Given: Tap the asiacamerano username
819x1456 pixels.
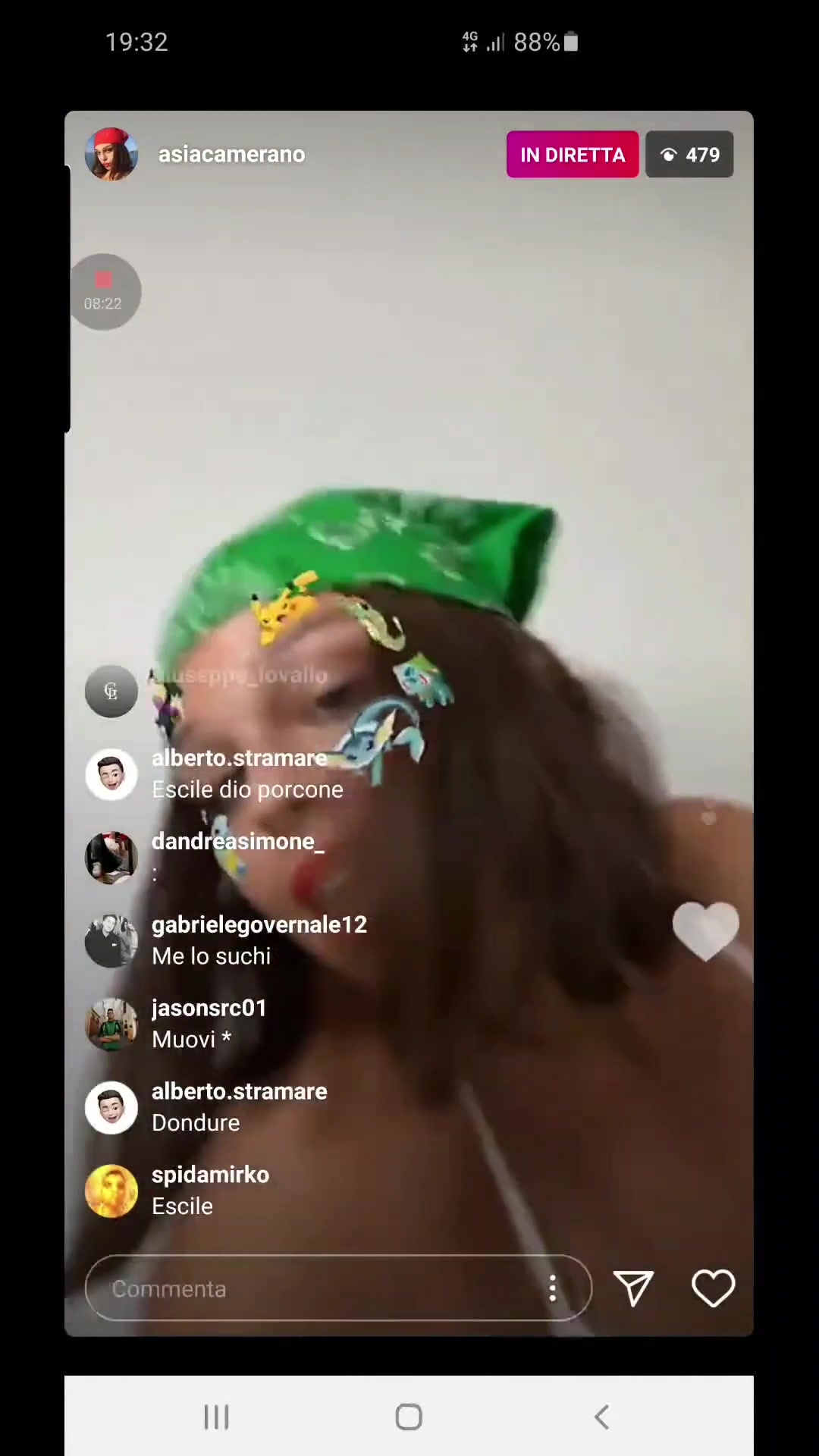Looking at the screenshot, I should tap(231, 154).
